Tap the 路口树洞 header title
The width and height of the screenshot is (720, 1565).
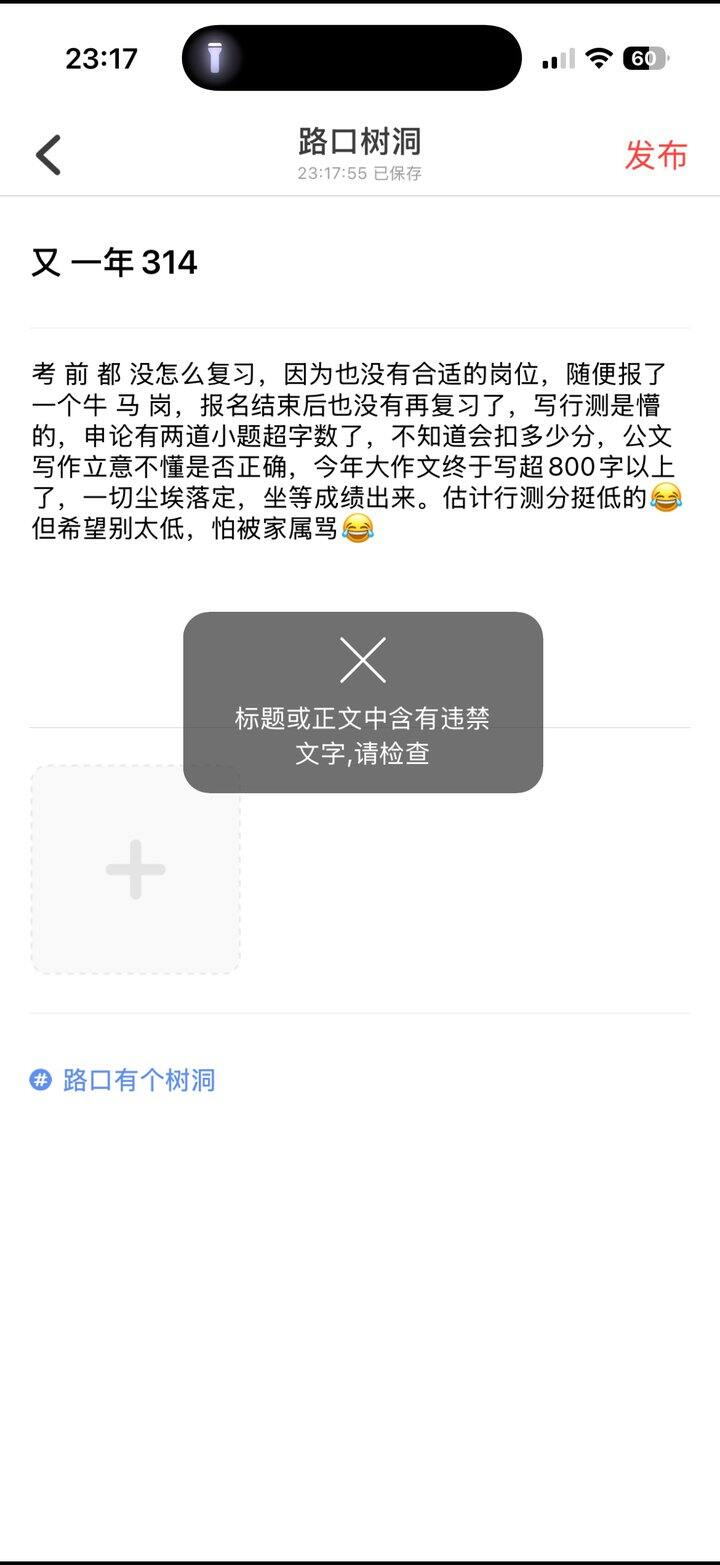point(360,142)
